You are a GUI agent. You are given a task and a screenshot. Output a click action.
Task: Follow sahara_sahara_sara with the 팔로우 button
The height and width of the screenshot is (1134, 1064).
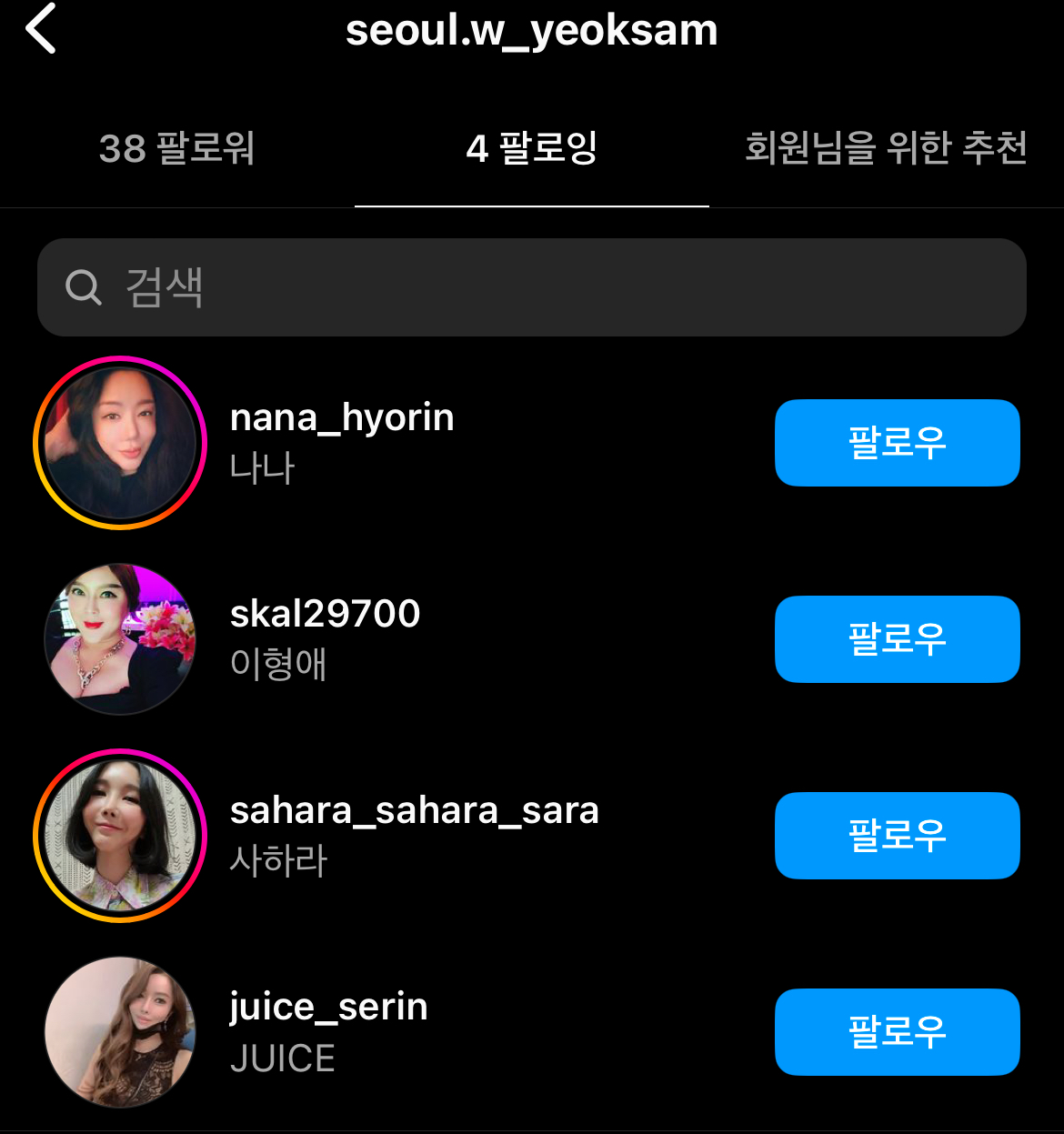coord(897,836)
